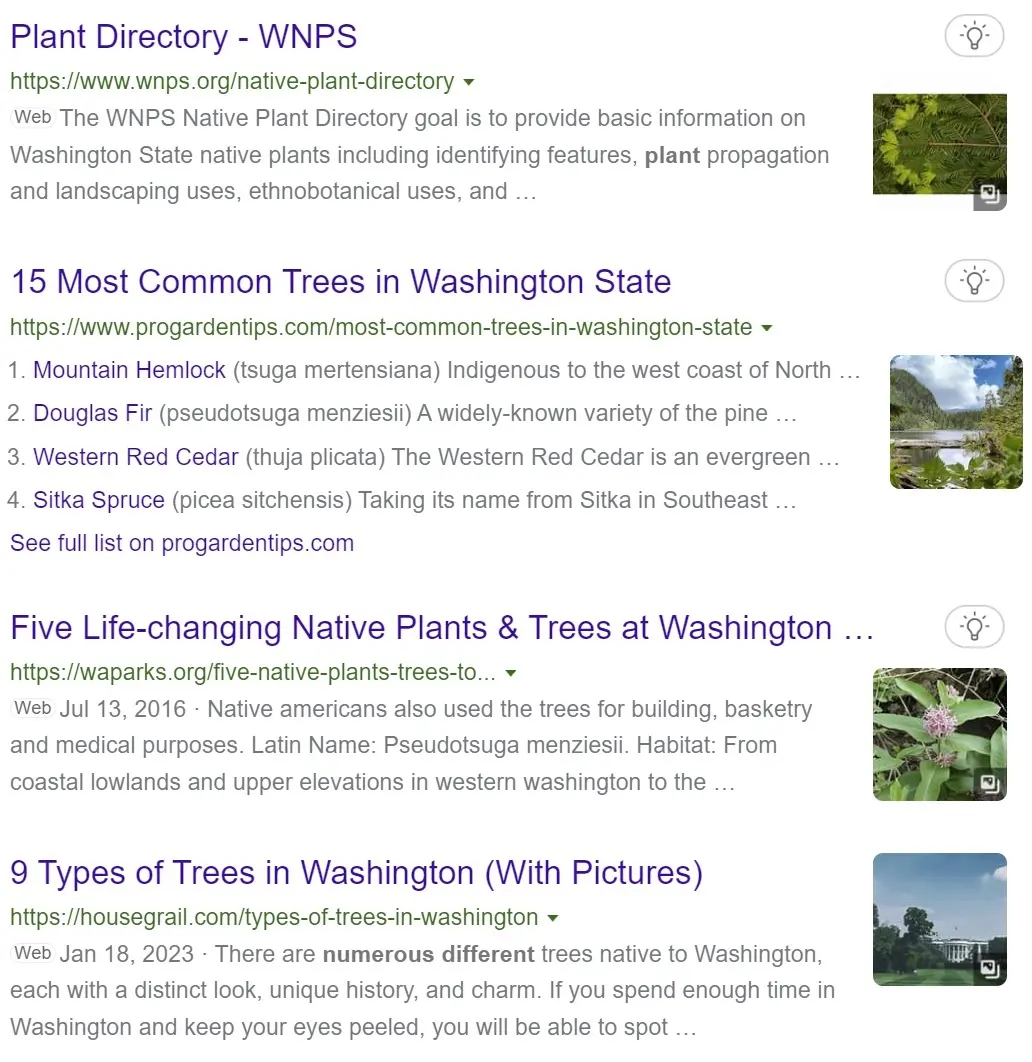View the pink flower thumbnail for waparks result
Image resolution: width=1032 pixels, height=1062 pixels.
click(x=939, y=734)
